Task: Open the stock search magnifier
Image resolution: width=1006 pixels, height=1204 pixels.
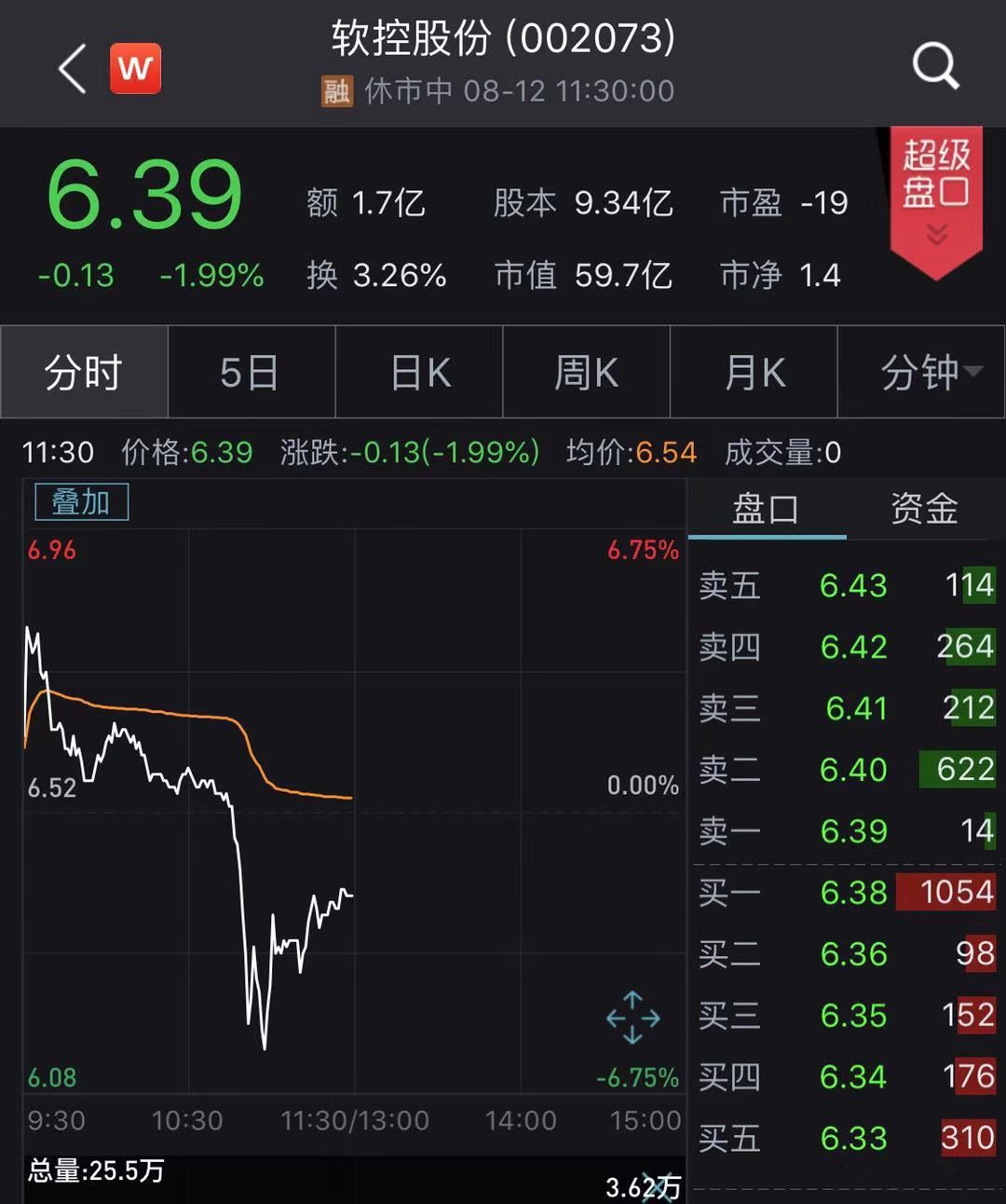Action: coord(935,66)
